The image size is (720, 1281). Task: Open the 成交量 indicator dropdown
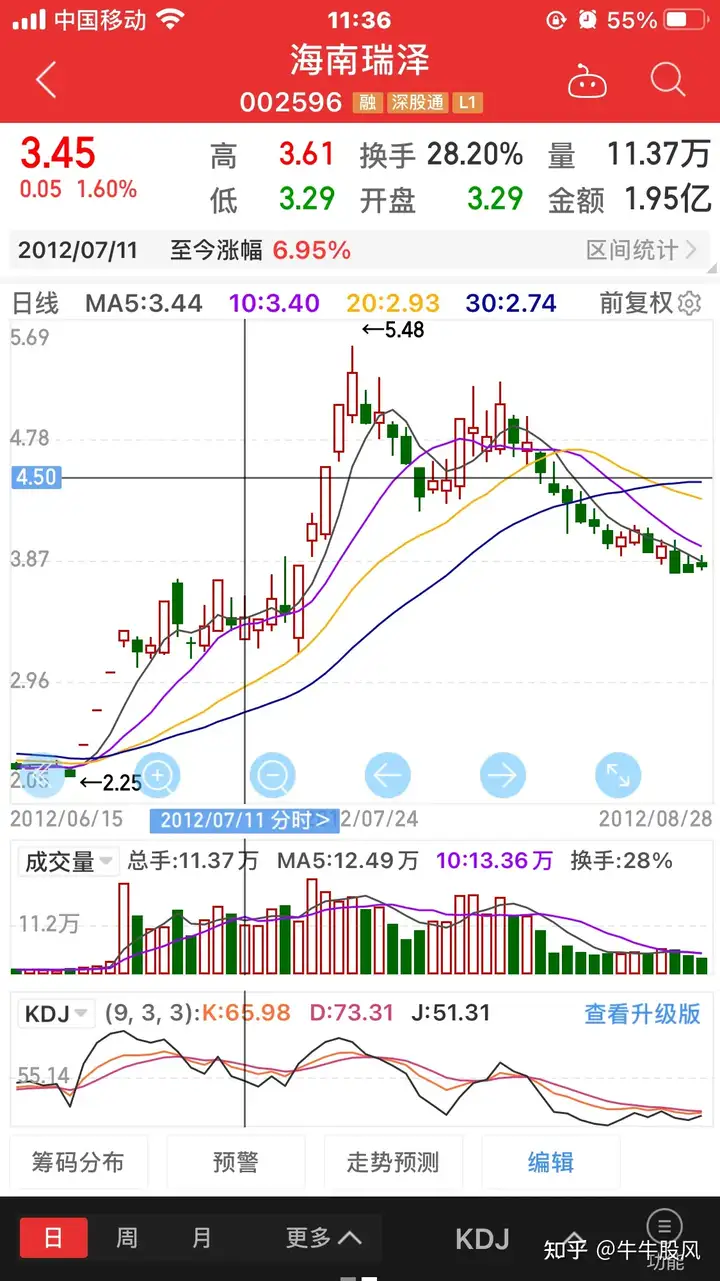point(68,861)
